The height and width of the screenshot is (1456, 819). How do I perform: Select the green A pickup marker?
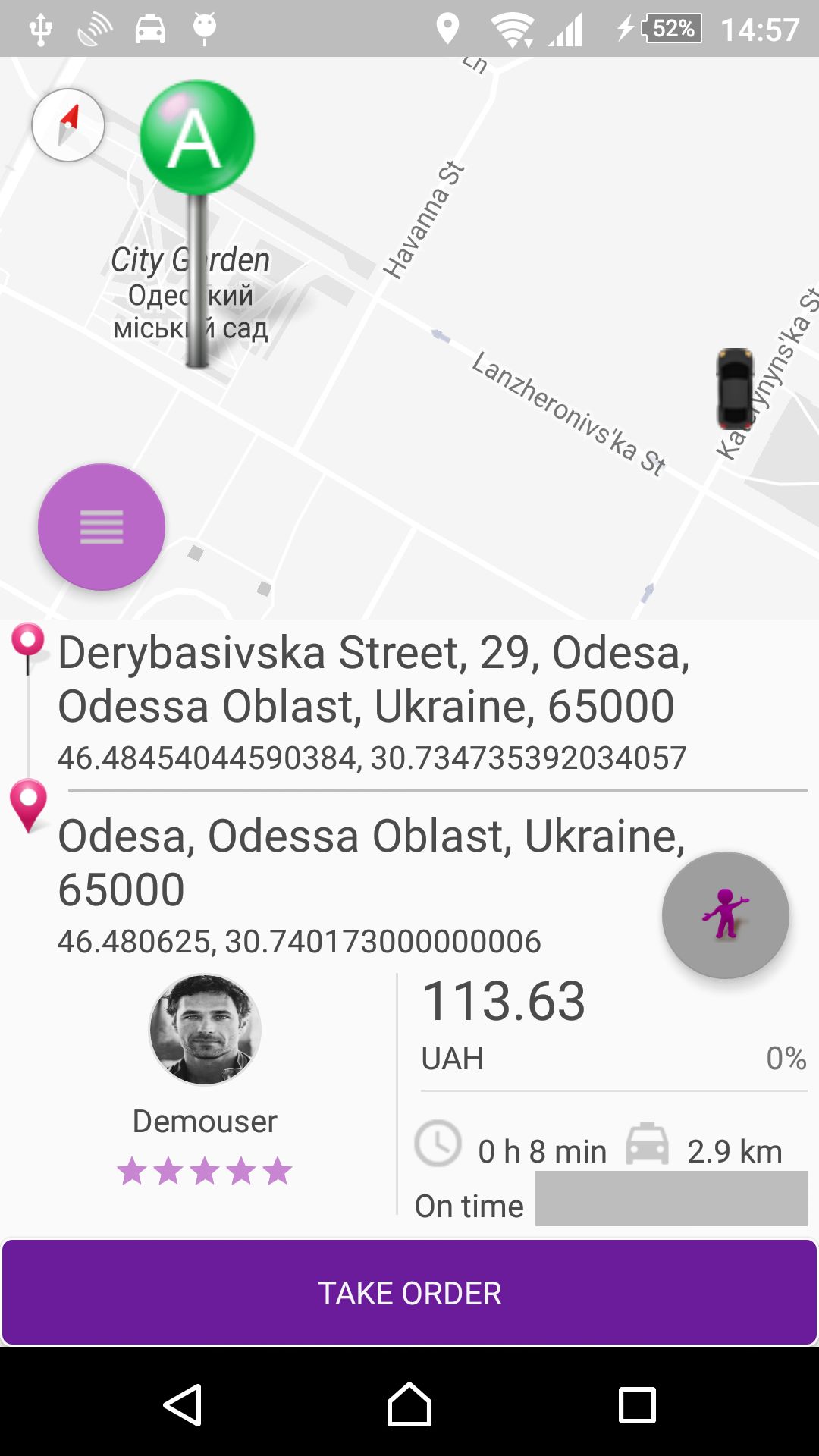click(x=197, y=138)
